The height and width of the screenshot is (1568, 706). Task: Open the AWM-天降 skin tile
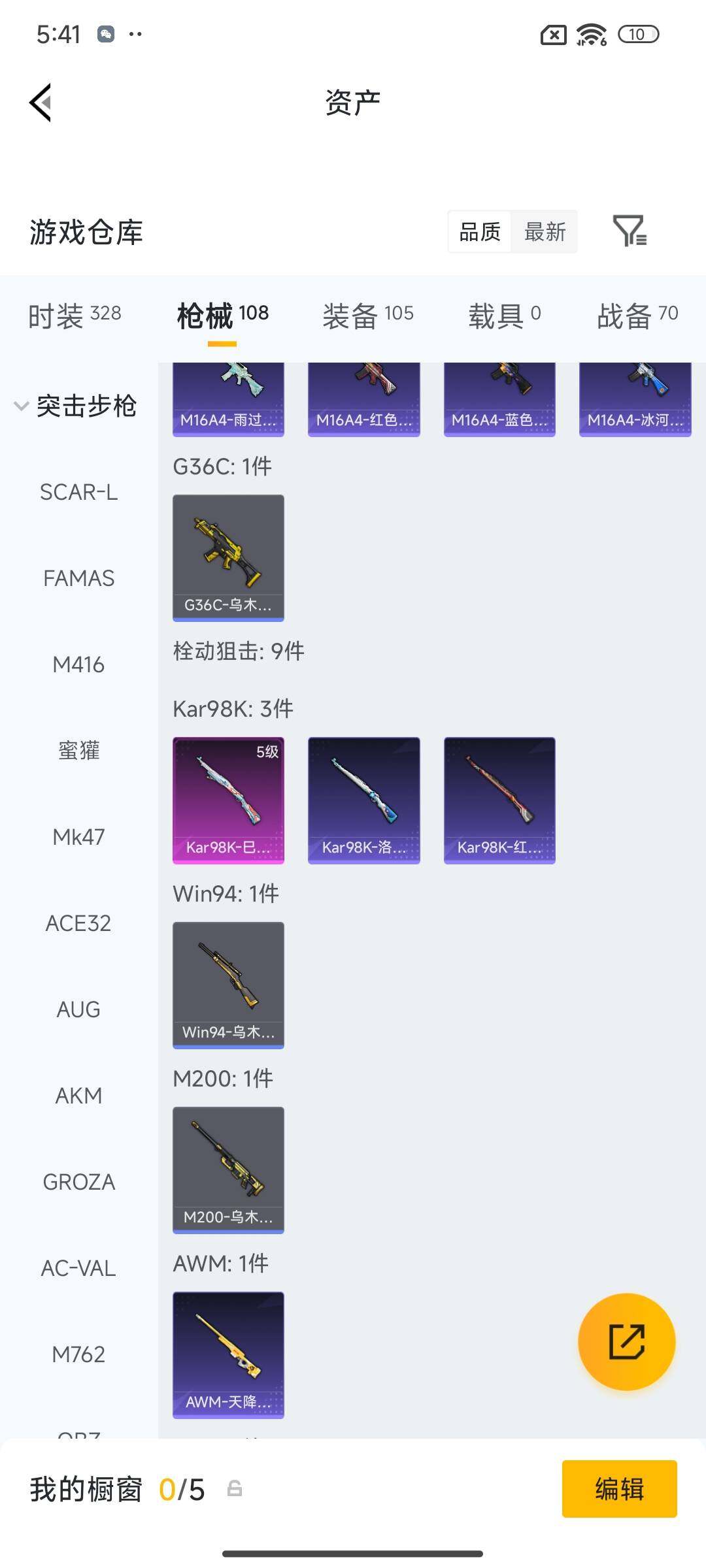tap(228, 1354)
